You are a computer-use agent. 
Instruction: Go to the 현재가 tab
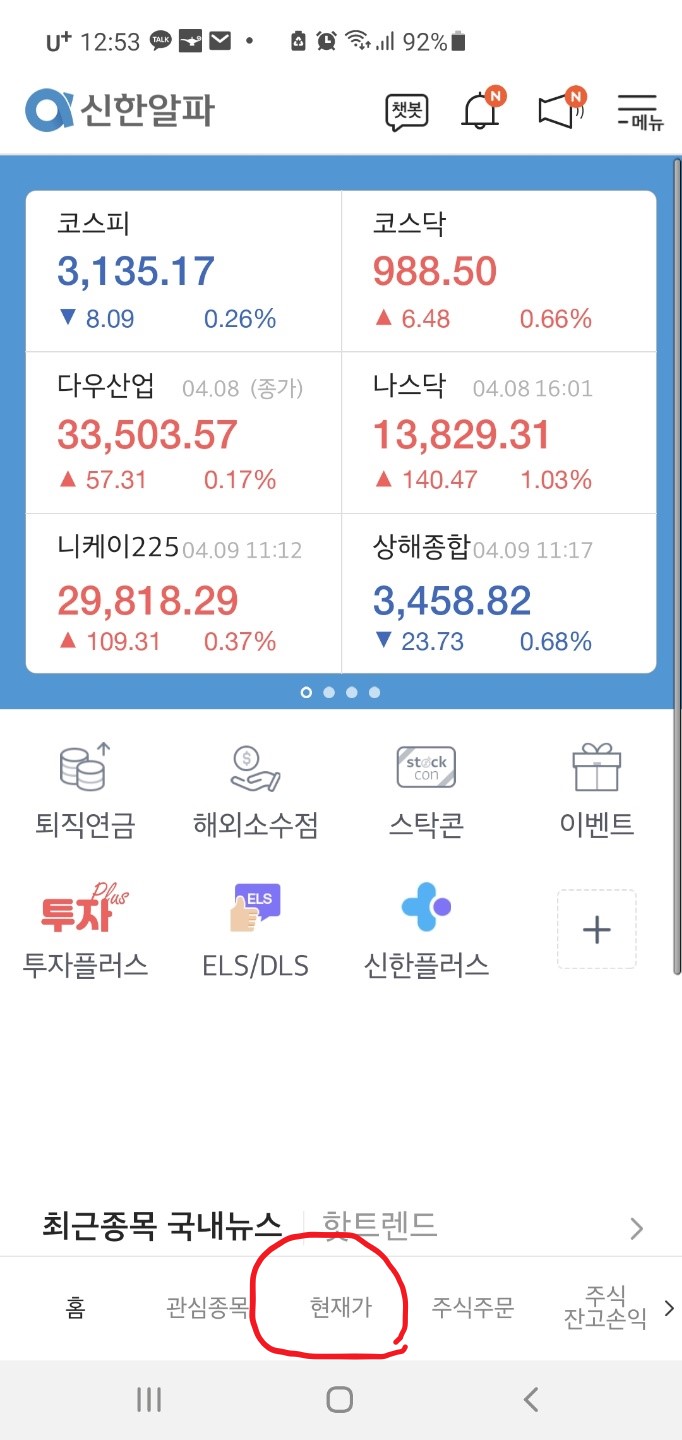coord(341,1307)
